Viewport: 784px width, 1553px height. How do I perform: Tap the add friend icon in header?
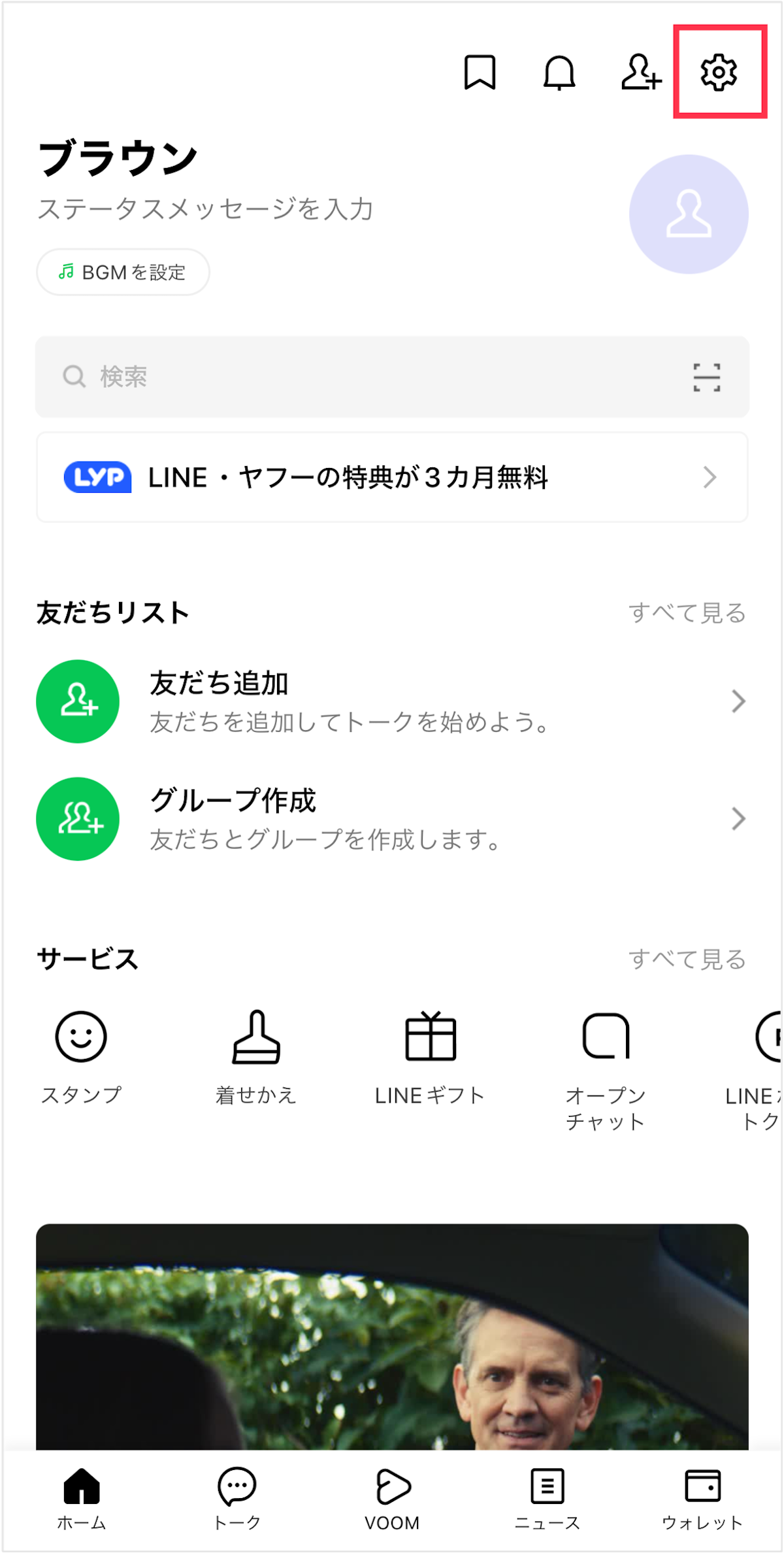pos(640,72)
